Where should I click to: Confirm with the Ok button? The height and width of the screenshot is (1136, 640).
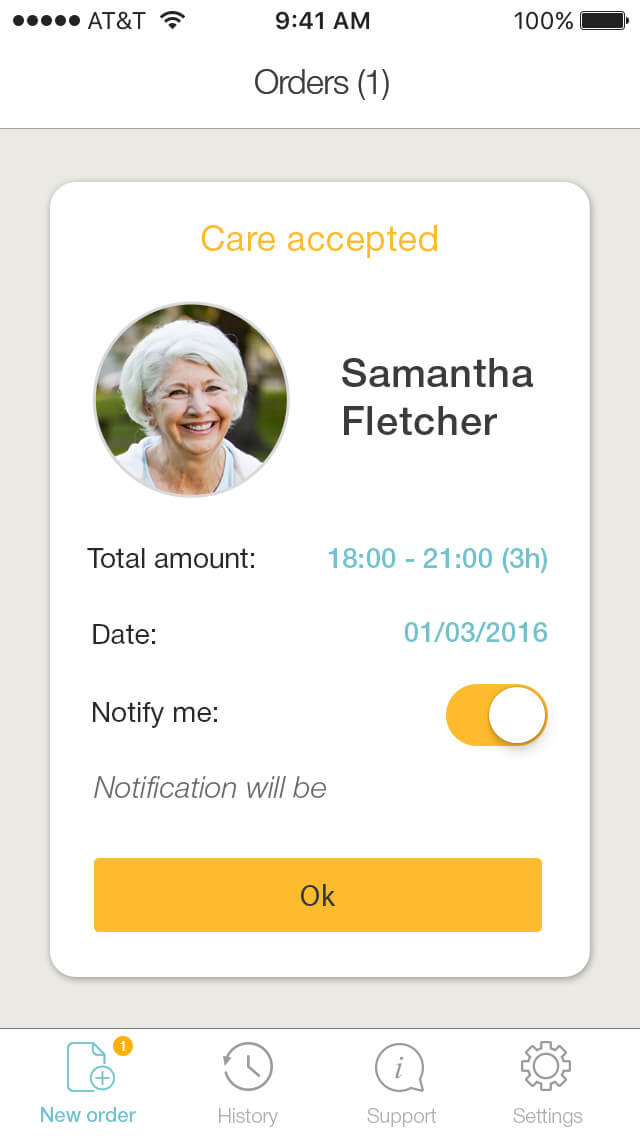[x=318, y=895]
